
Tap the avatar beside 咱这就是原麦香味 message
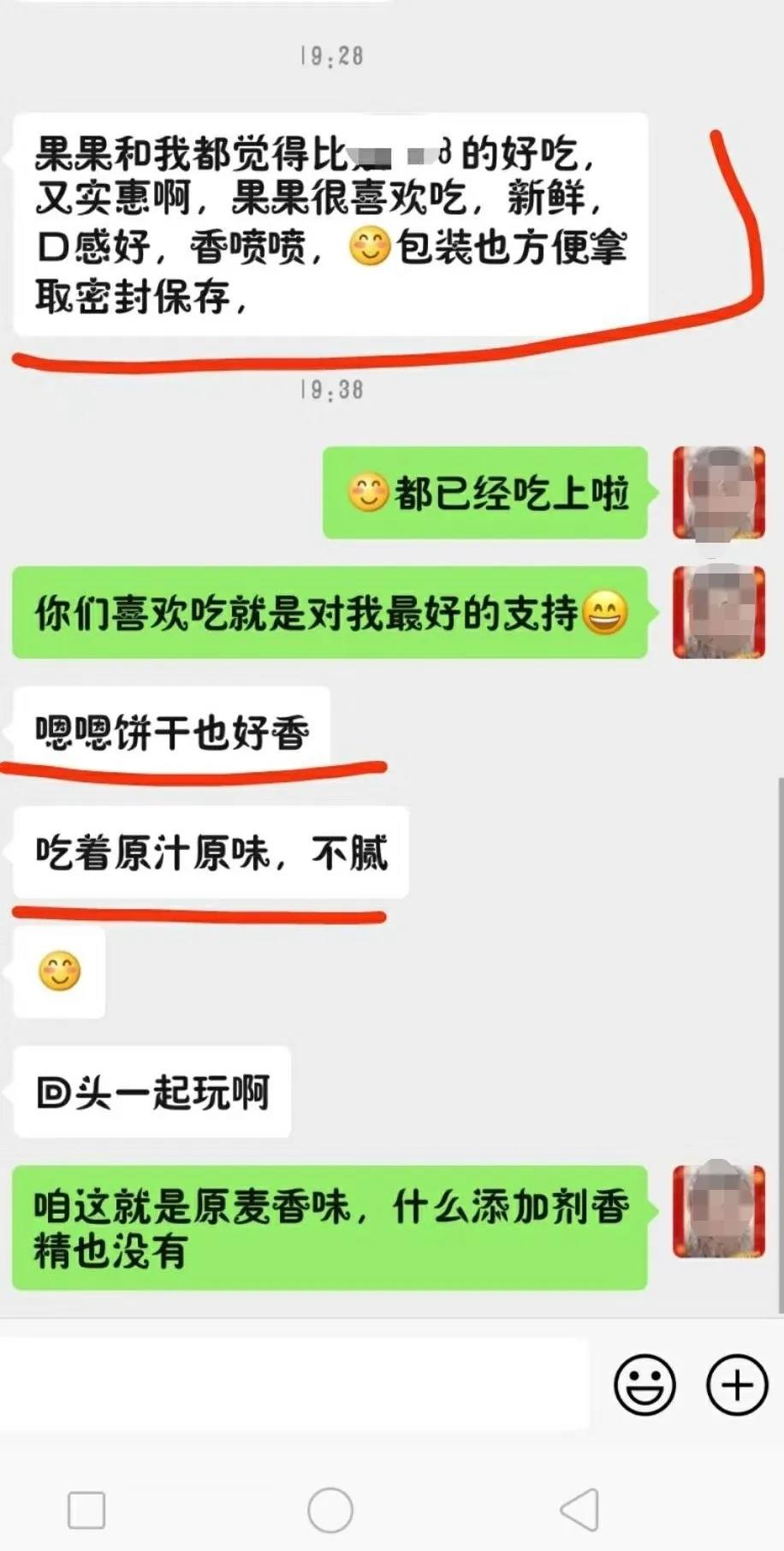point(718,1211)
